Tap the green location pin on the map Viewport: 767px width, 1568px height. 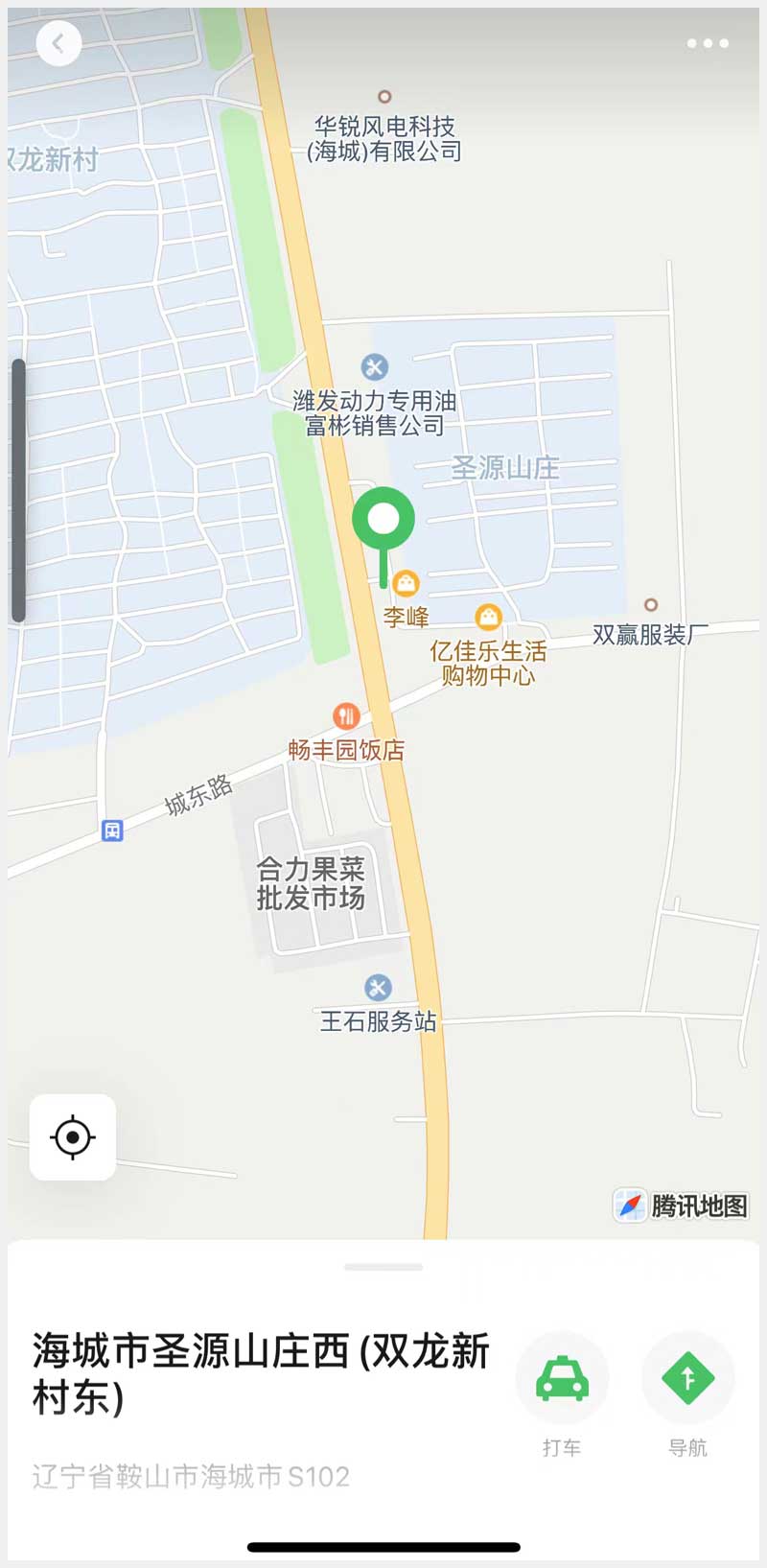coord(383,521)
